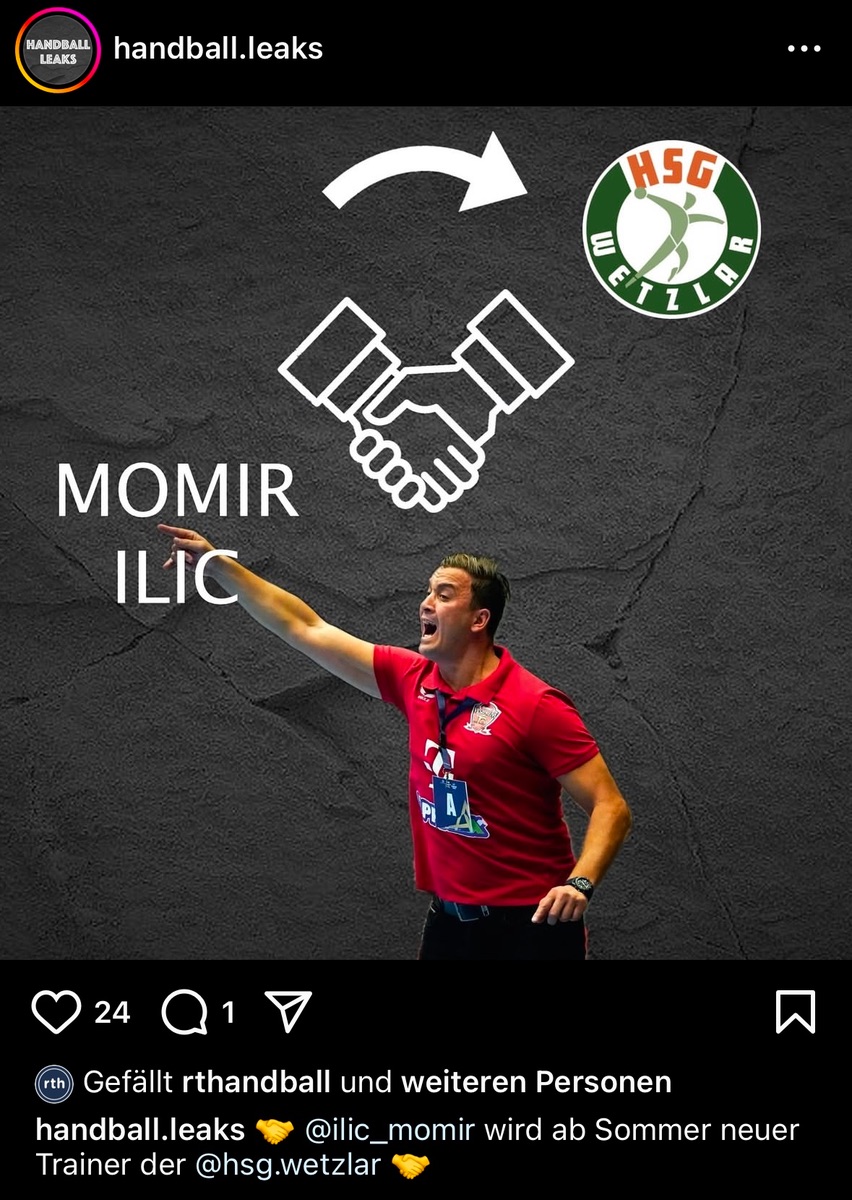This screenshot has height=1200, width=852.
Task: Like this post with the heart icon
Action: point(56,1012)
